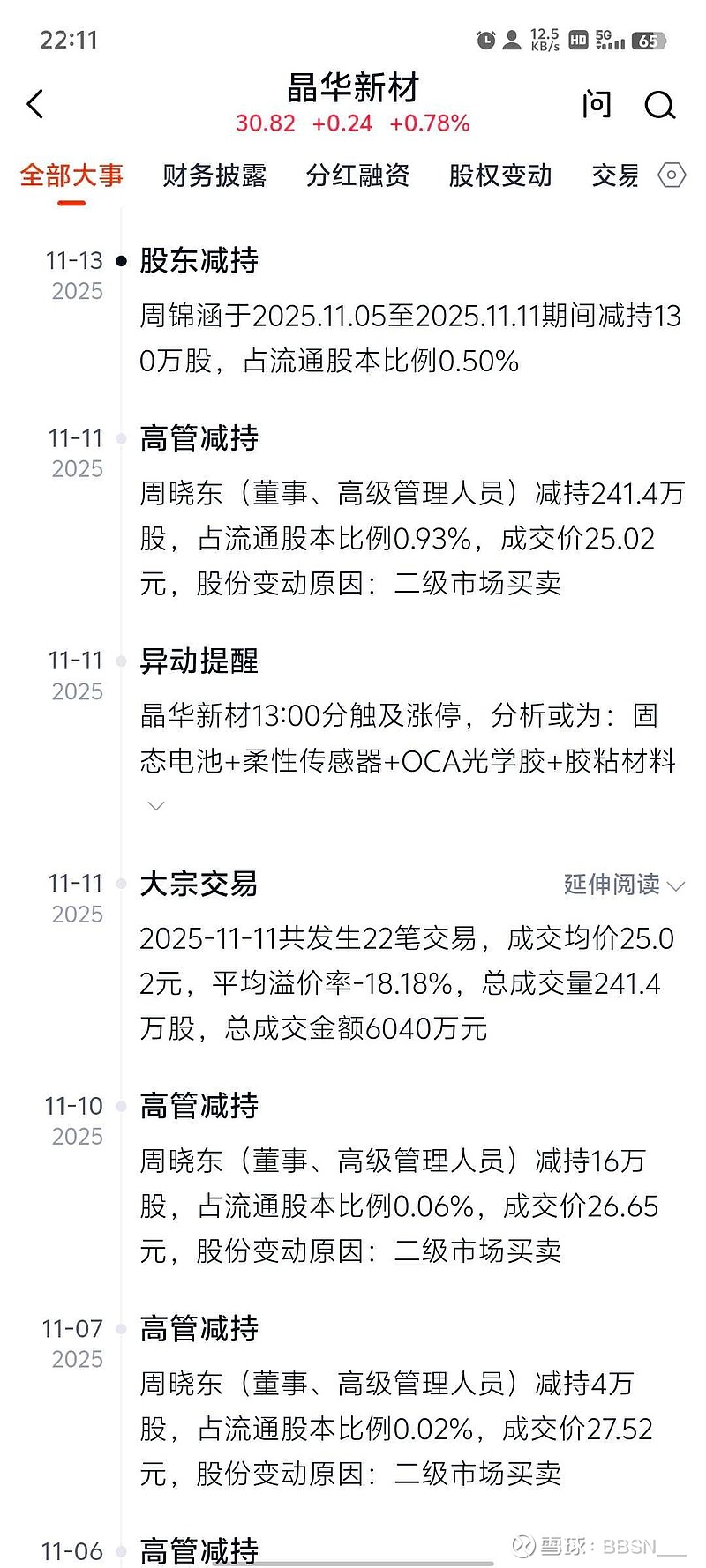This screenshot has width=706, height=1568.
Task: Switch to the 财务披露 tab
Action: (214, 175)
